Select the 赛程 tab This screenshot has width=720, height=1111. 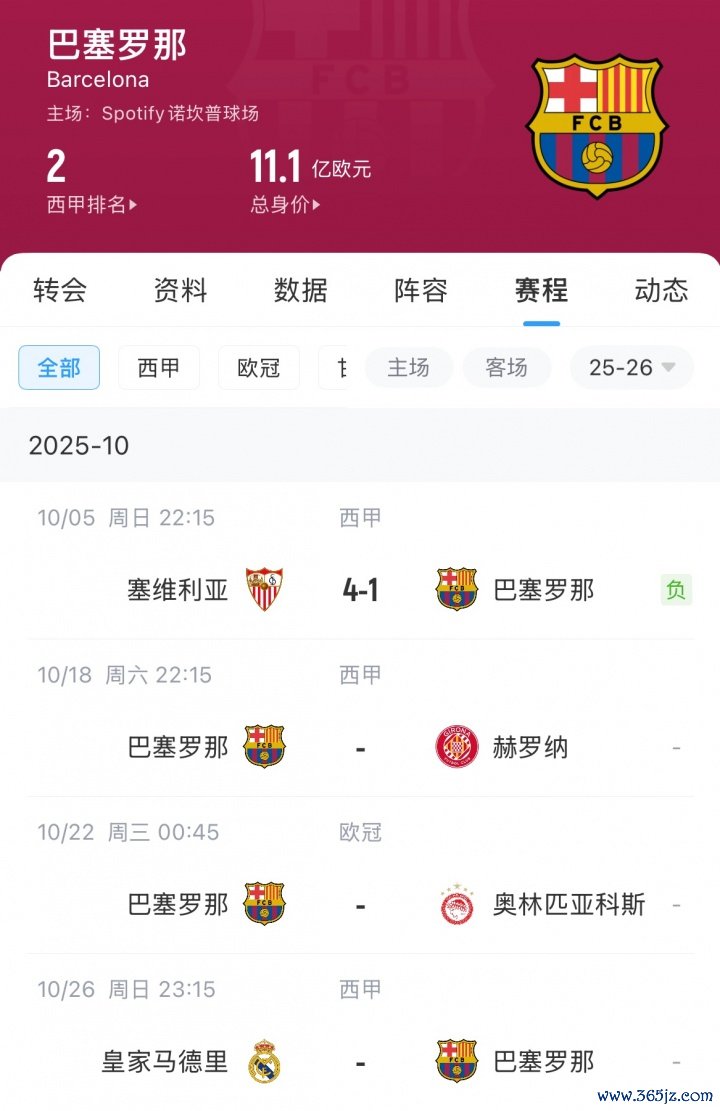541,291
